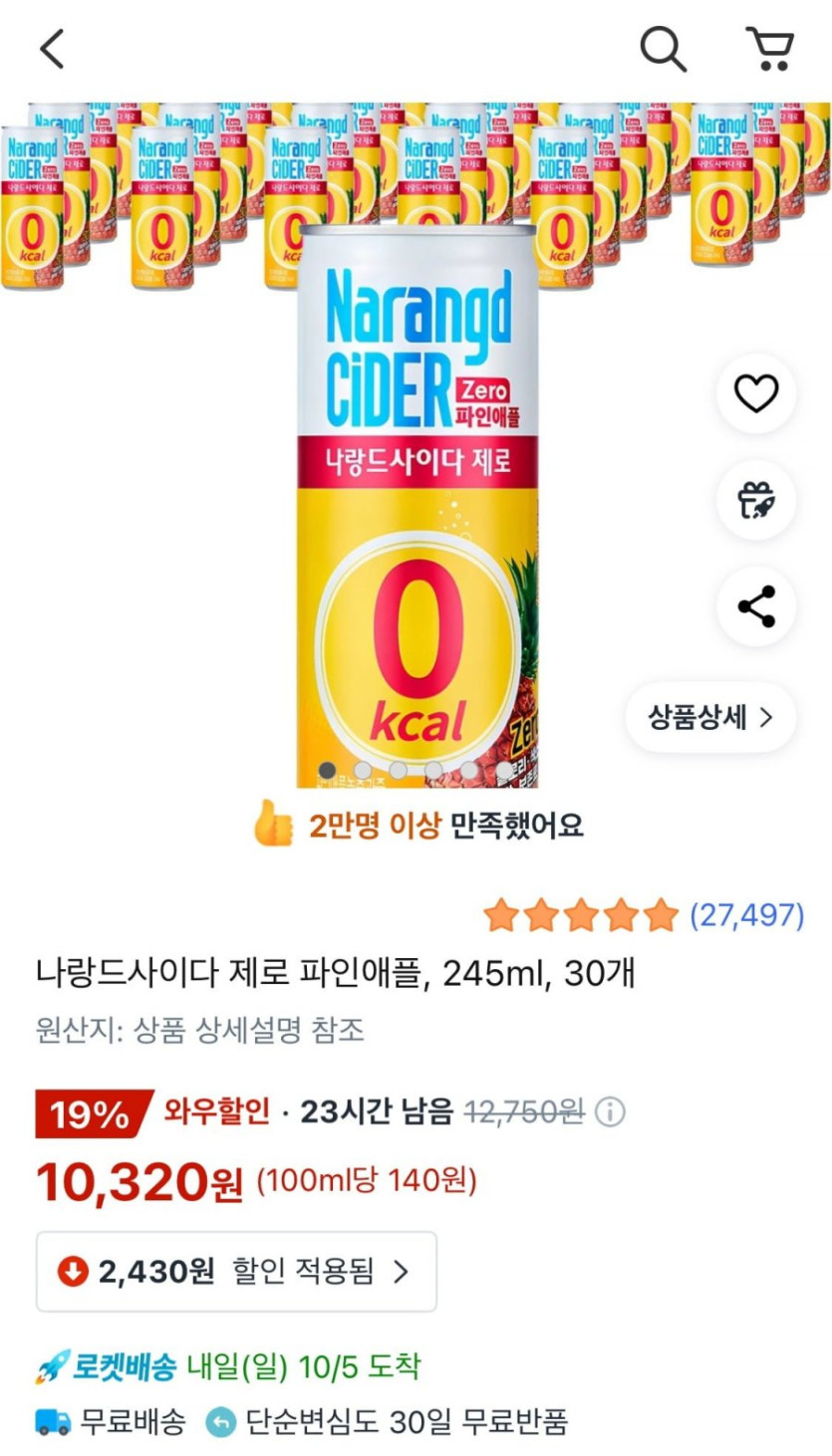The width and height of the screenshot is (832, 1456).
Task: Tap the price info icon
Action: (610, 1111)
